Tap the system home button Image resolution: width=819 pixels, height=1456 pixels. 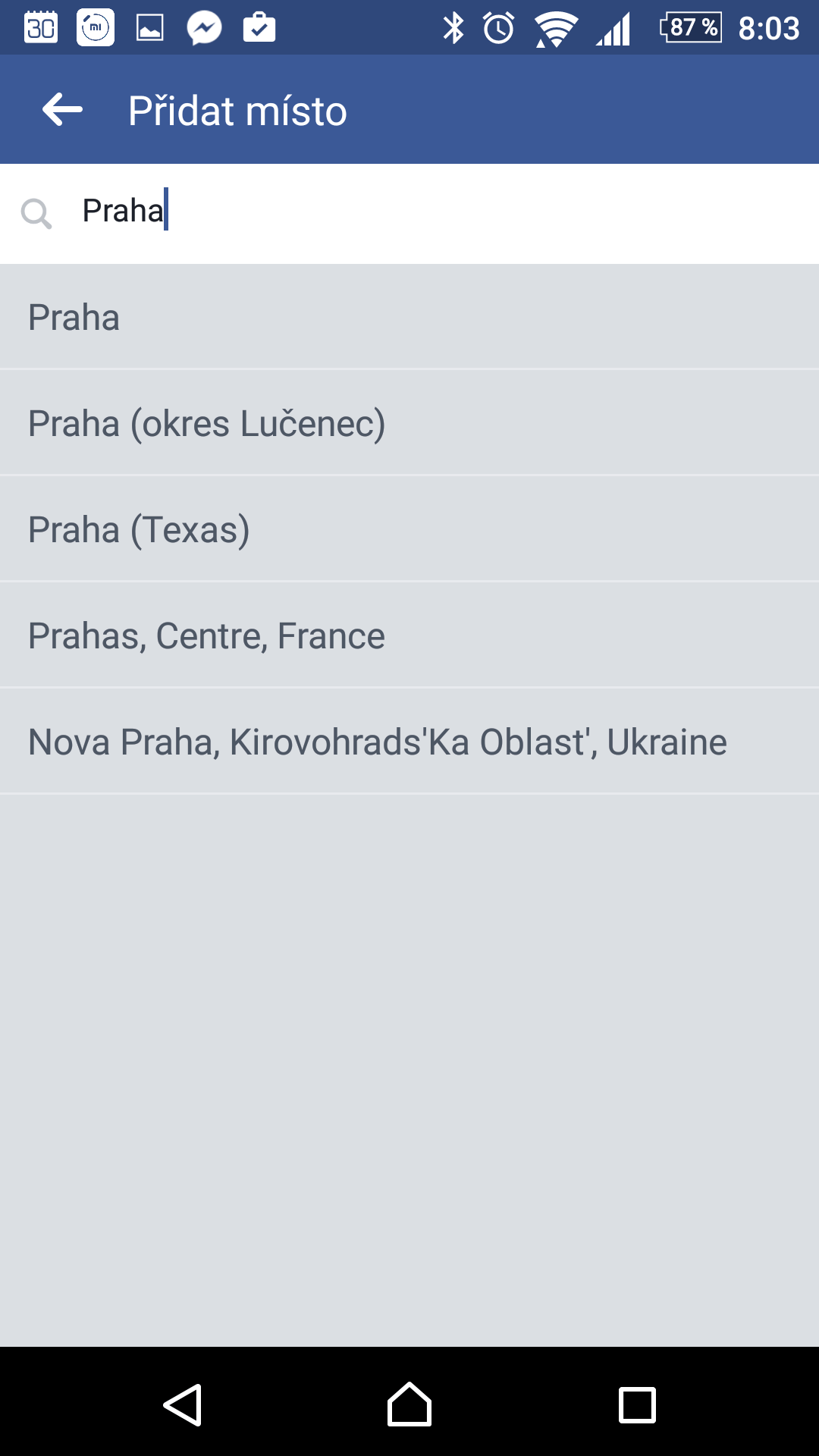[x=409, y=1404]
